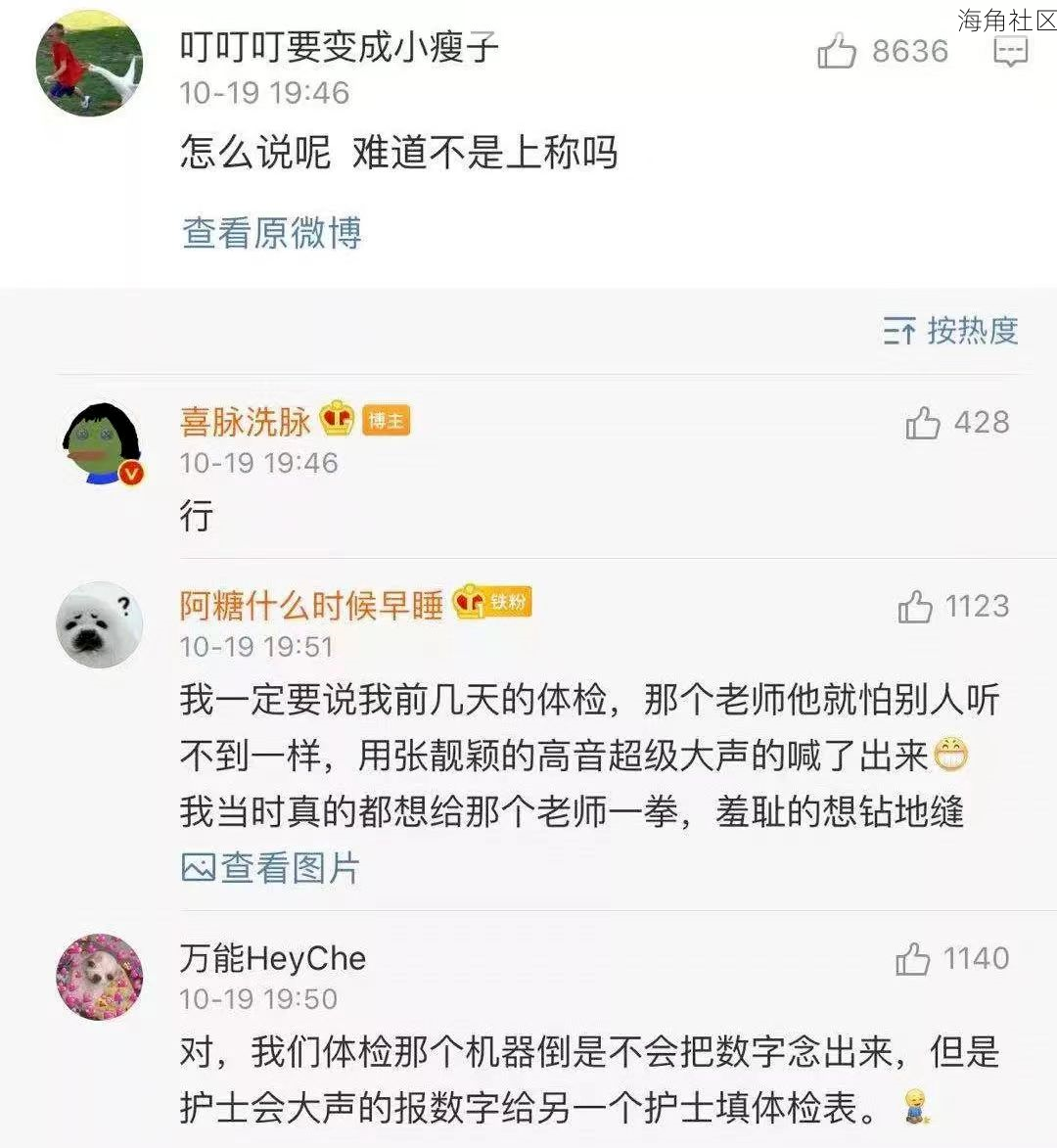Open replies icon beside 8636 likes
The image size is (1057, 1148).
pos(1010,52)
